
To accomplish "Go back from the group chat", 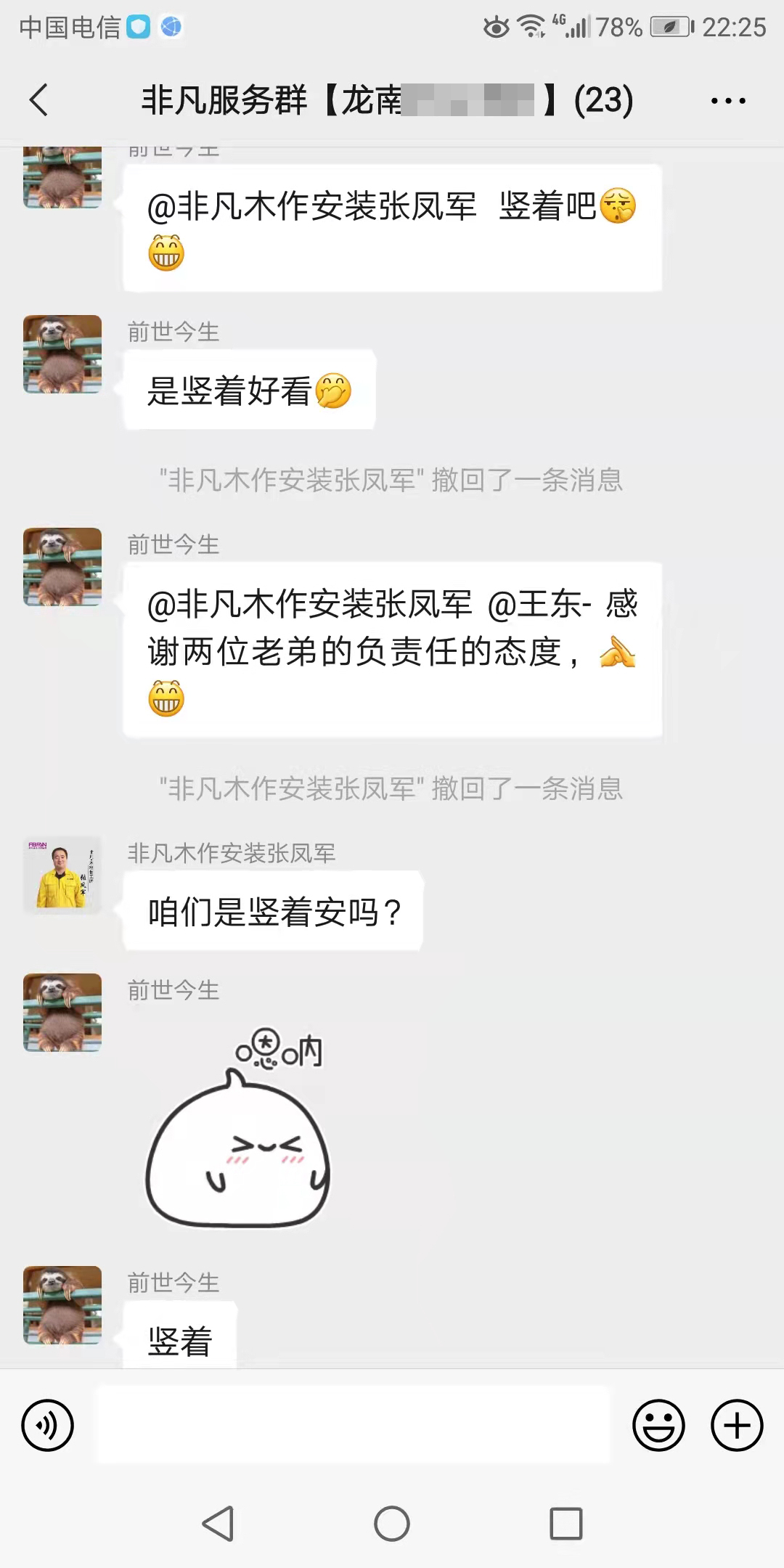I will [39, 99].
